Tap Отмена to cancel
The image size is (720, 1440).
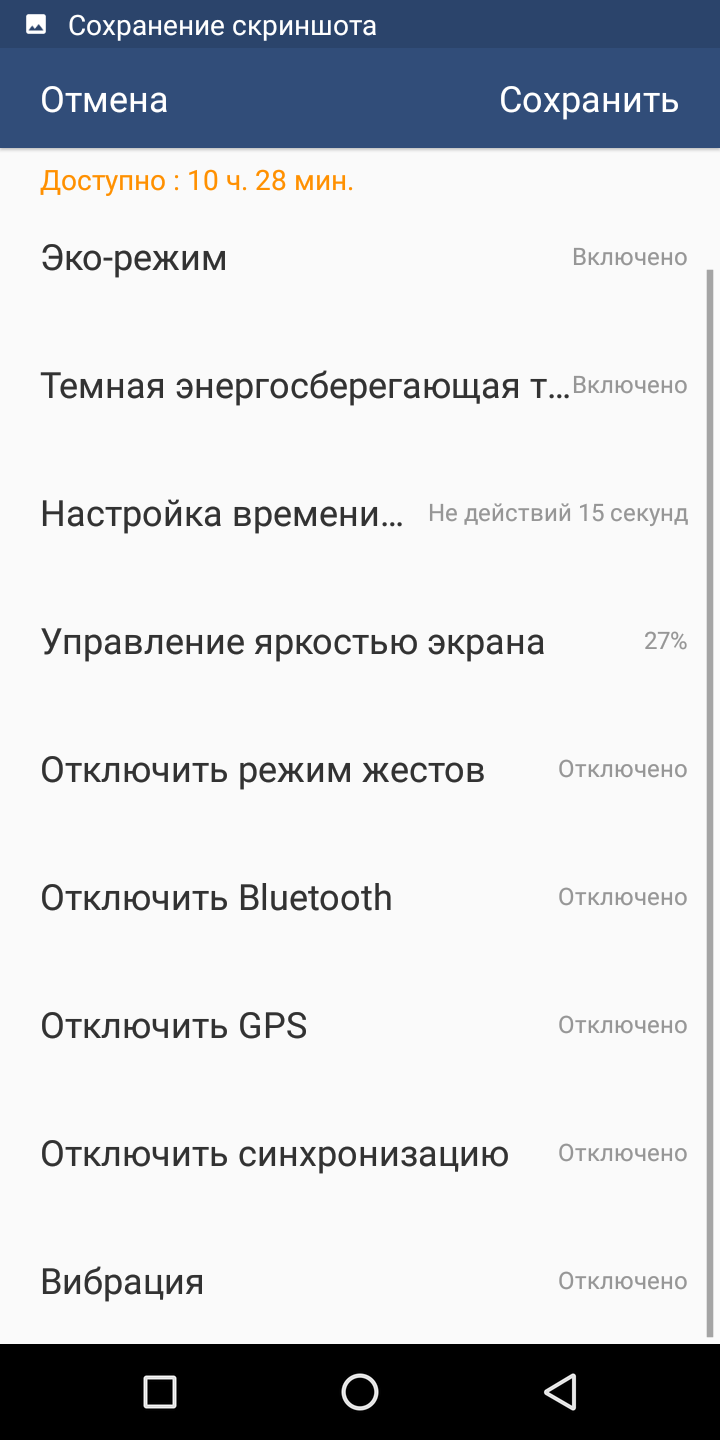pos(104,100)
